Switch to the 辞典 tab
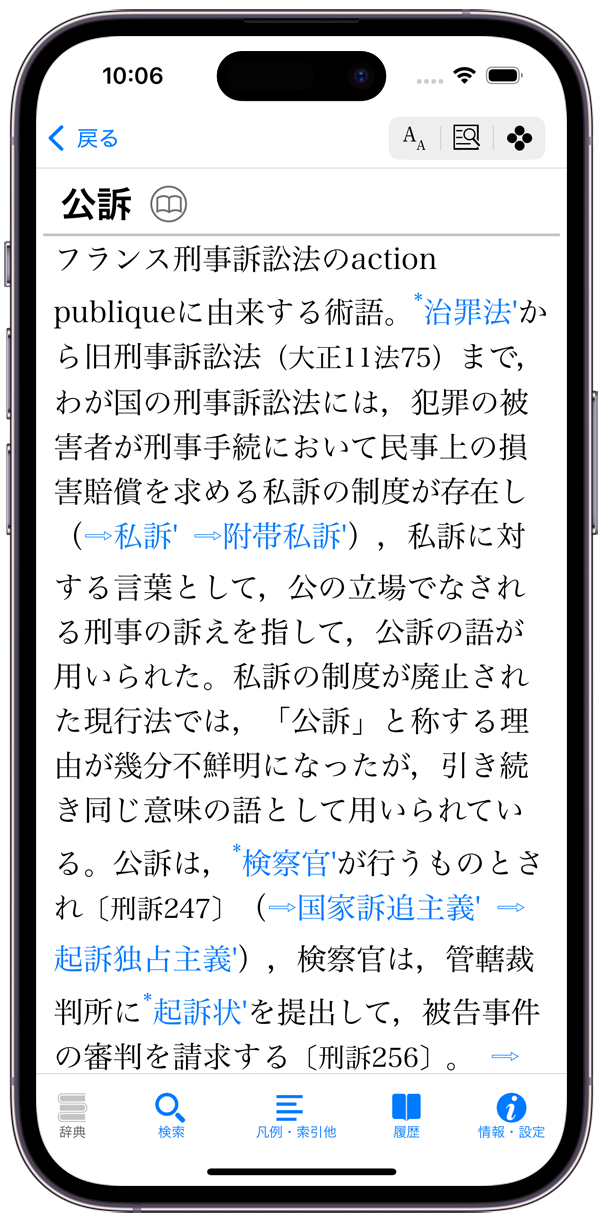This screenshot has height=1222, width=603. pyautogui.click(x=73, y=1115)
